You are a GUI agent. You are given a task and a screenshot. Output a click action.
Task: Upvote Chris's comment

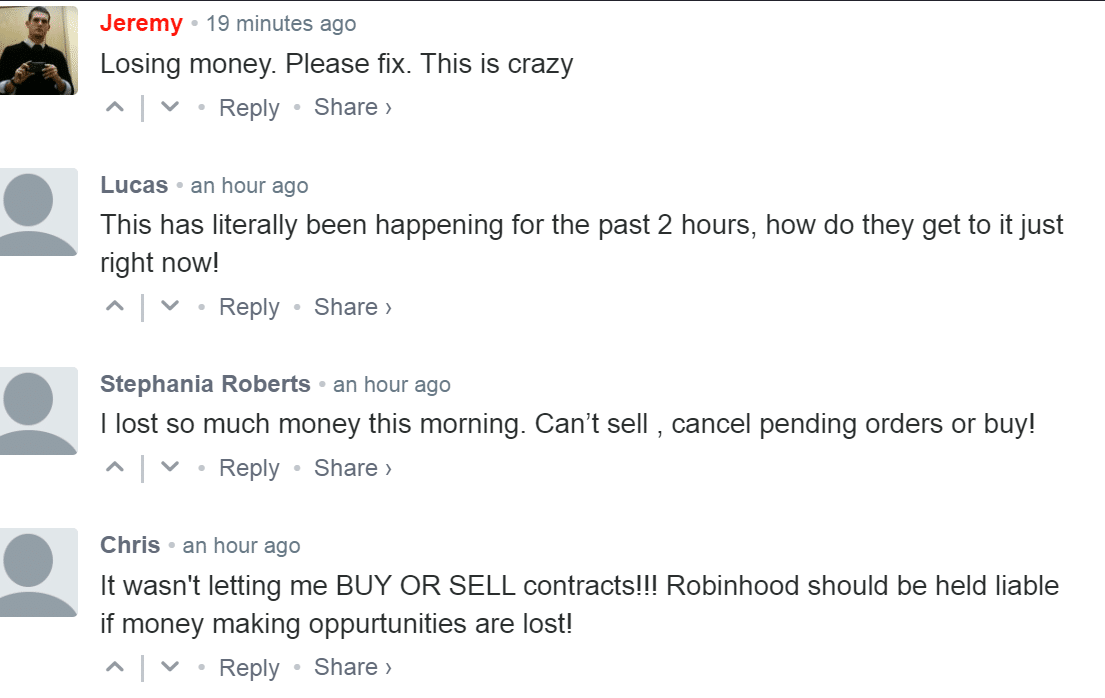pyautogui.click(x=116, y=667)
